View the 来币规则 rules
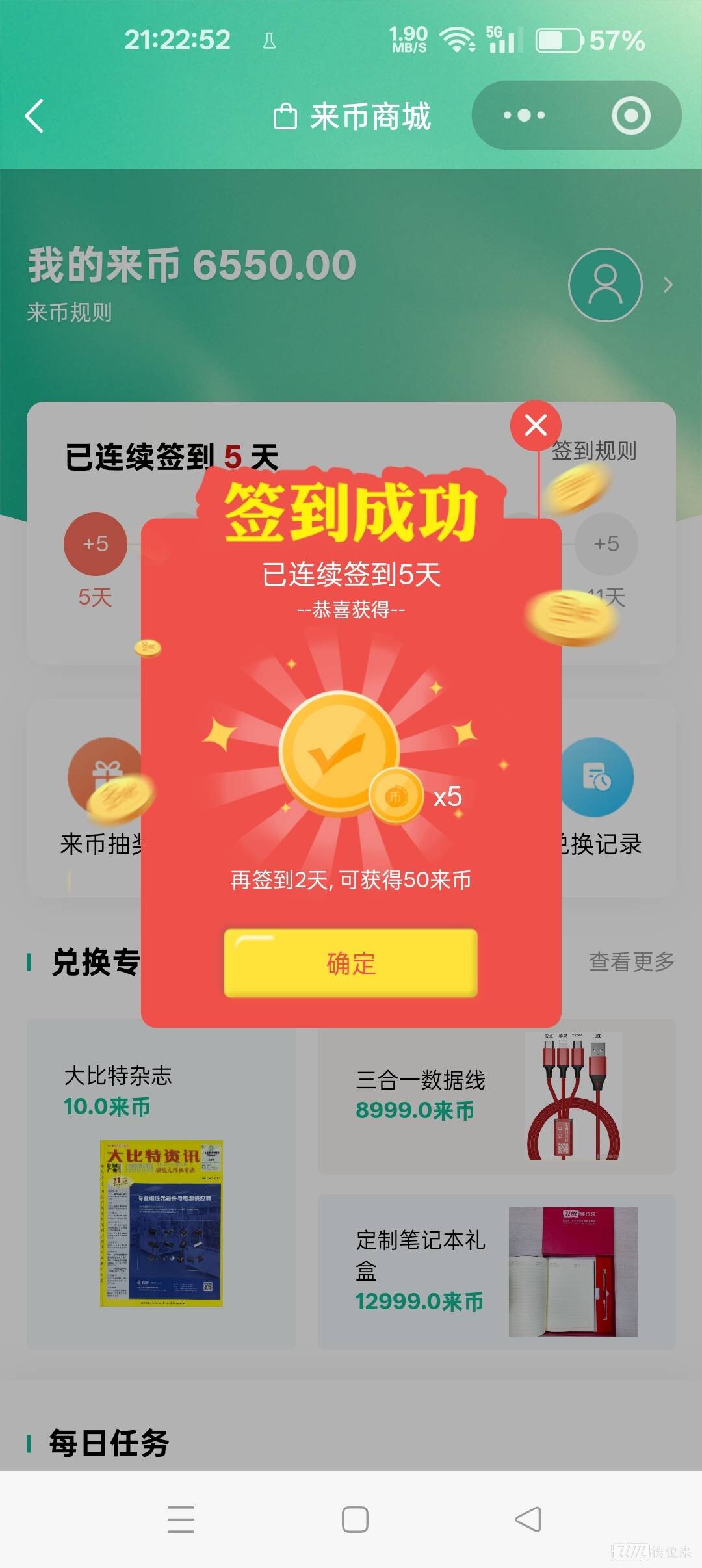702x1568 pixels. tap(70, 313)
